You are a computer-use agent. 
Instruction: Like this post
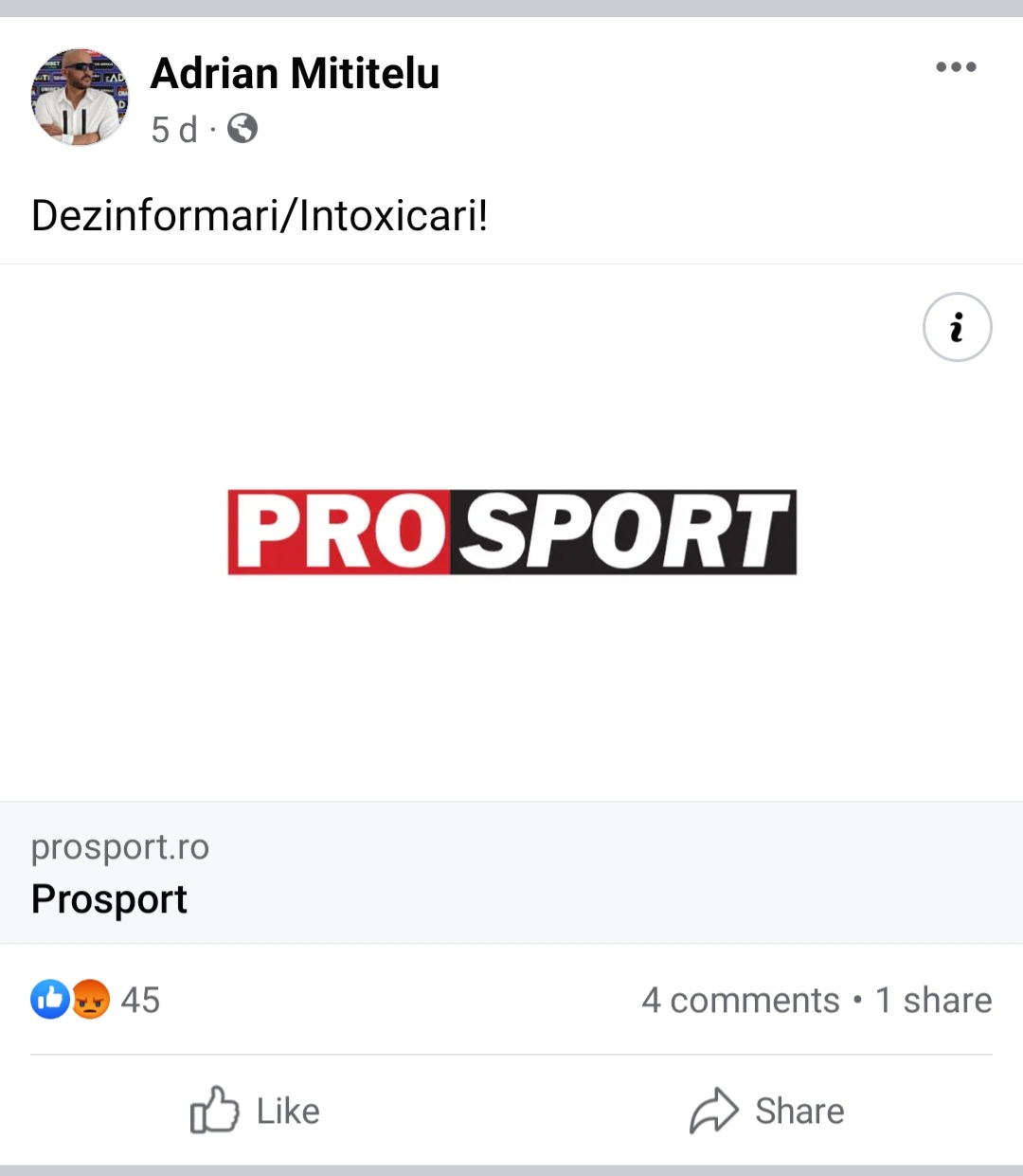tap(256, 1110)
